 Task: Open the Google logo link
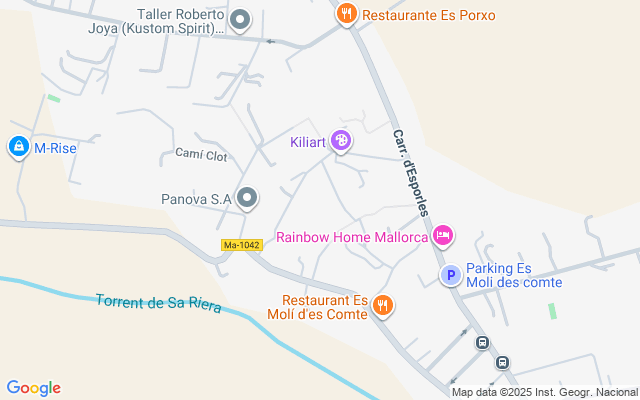tap(33, 388)
